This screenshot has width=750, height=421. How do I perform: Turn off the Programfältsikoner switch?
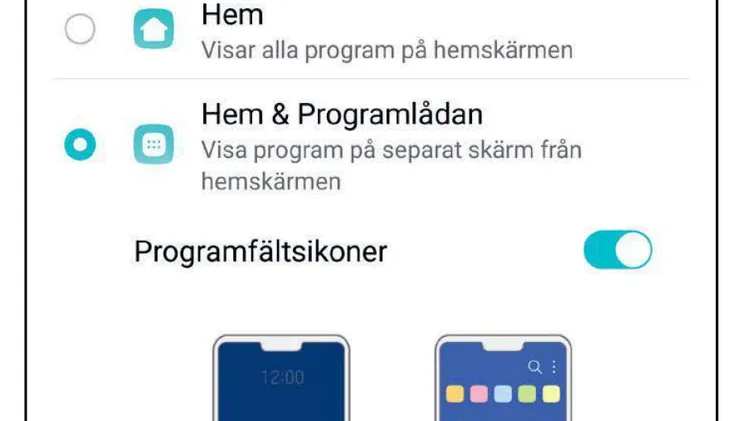tap(617, 251)
